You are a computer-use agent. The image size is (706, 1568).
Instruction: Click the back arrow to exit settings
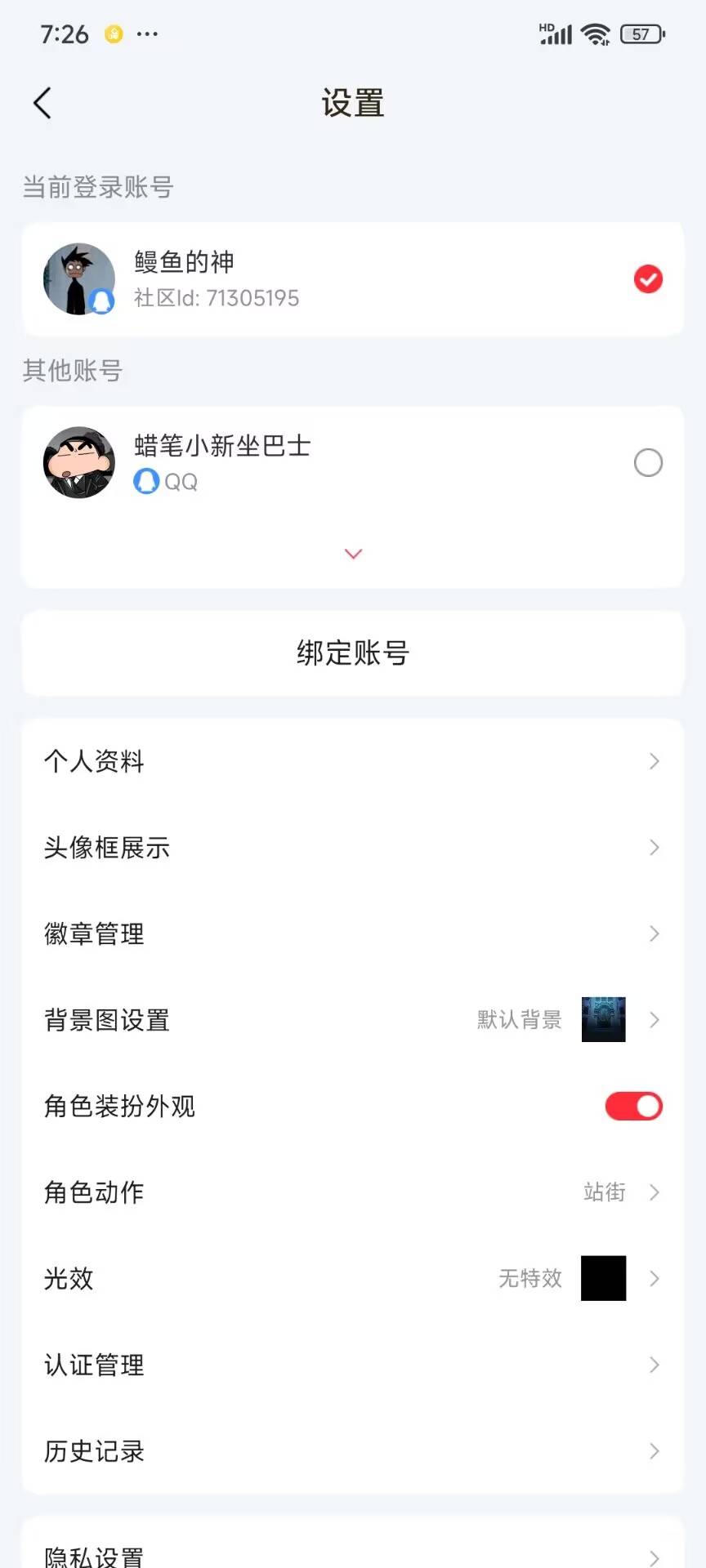[42, 104]
